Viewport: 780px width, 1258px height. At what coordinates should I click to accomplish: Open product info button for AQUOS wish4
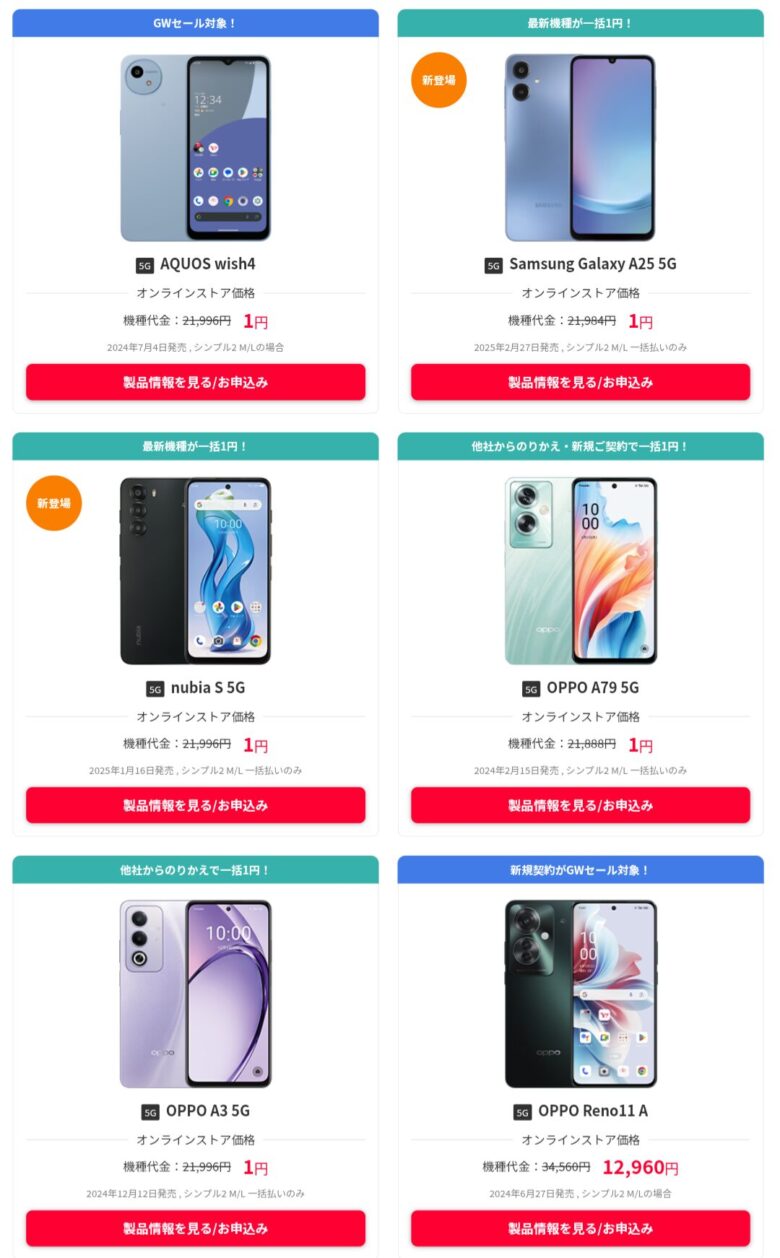(x=195, y=382)
